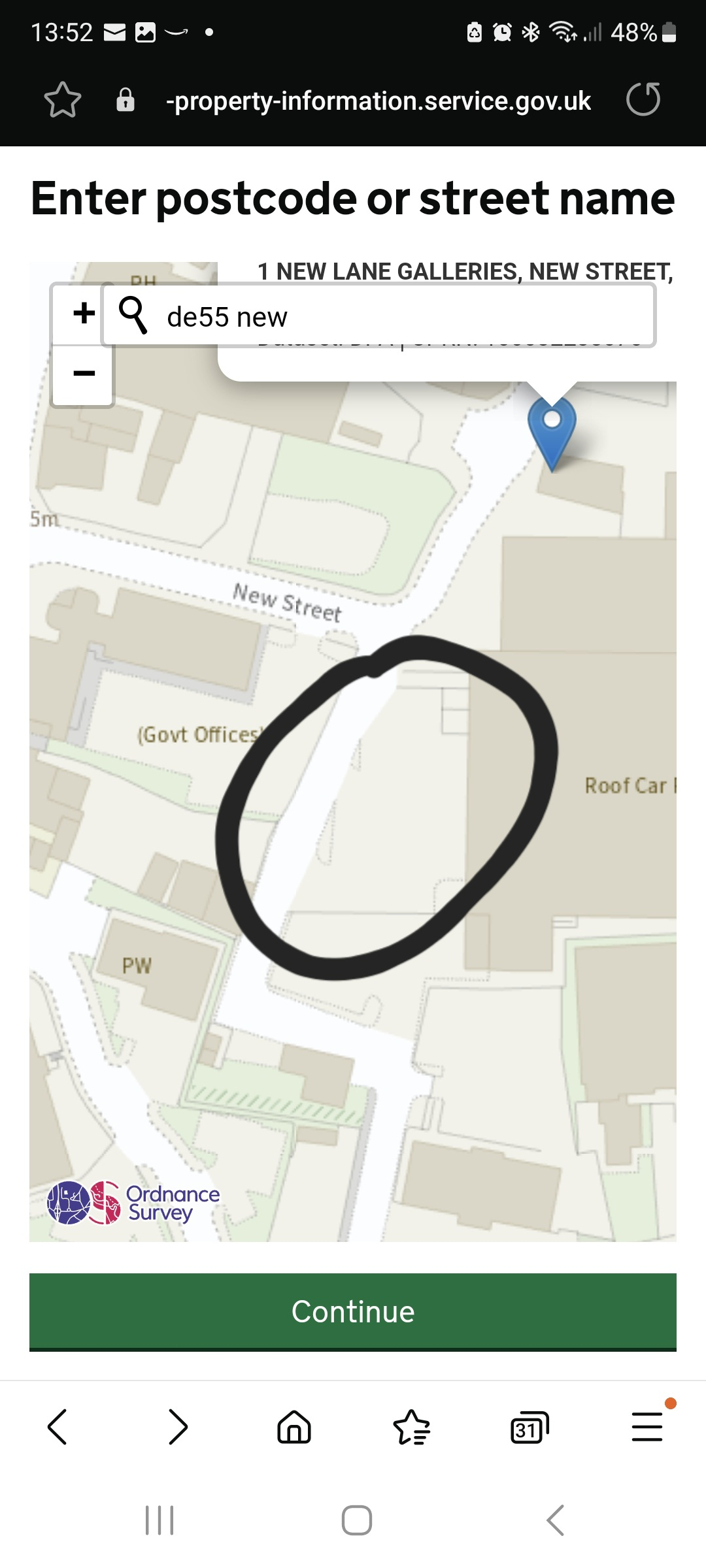
Task: Open the browser hamburger menu
Action: tap(647, 1426)
